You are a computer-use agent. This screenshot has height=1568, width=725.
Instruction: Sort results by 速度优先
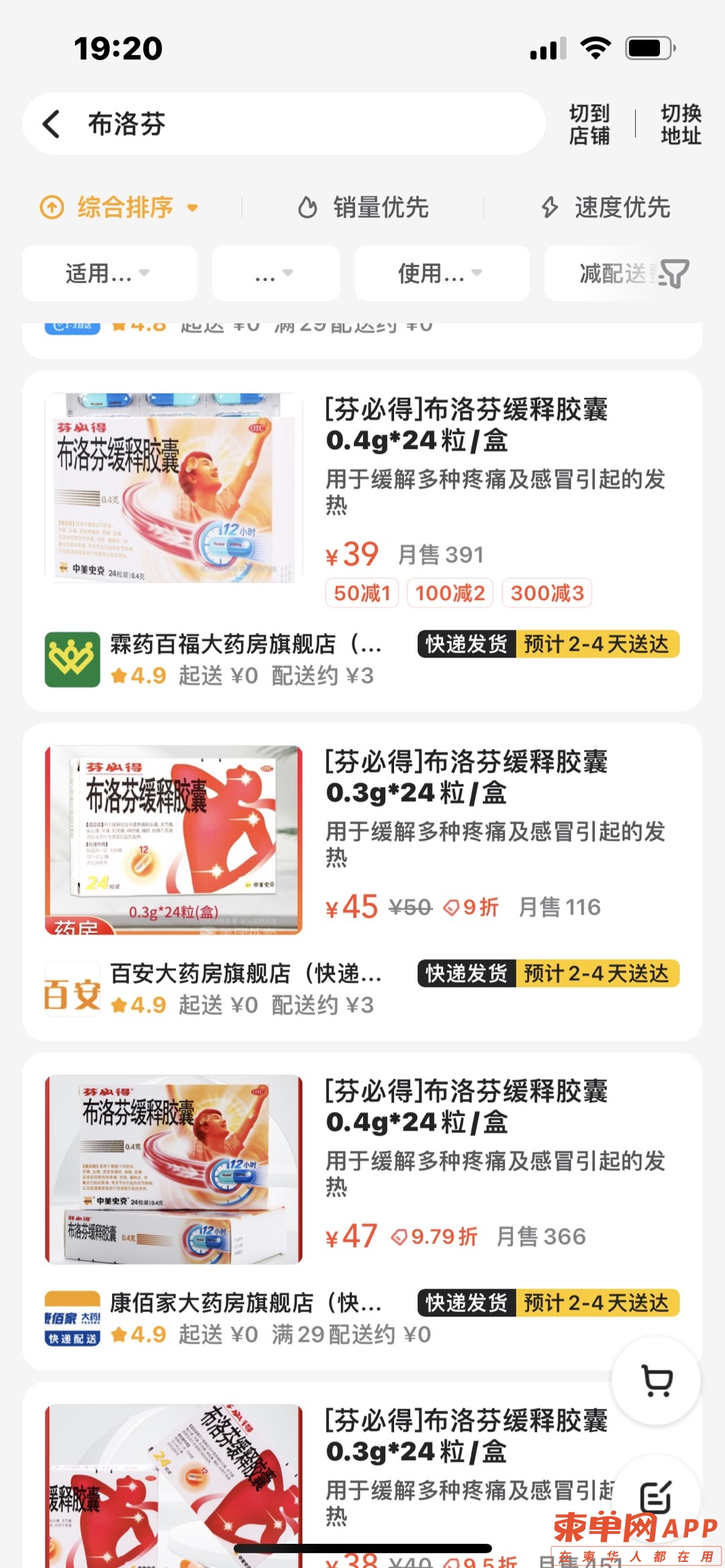(606, 207)
